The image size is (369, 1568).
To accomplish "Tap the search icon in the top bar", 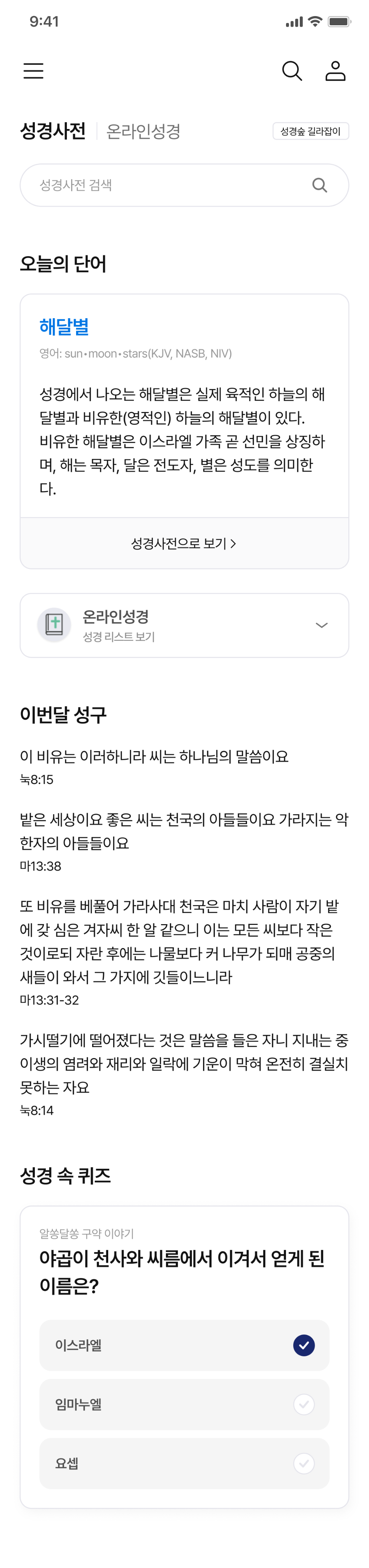I will 292,70.
